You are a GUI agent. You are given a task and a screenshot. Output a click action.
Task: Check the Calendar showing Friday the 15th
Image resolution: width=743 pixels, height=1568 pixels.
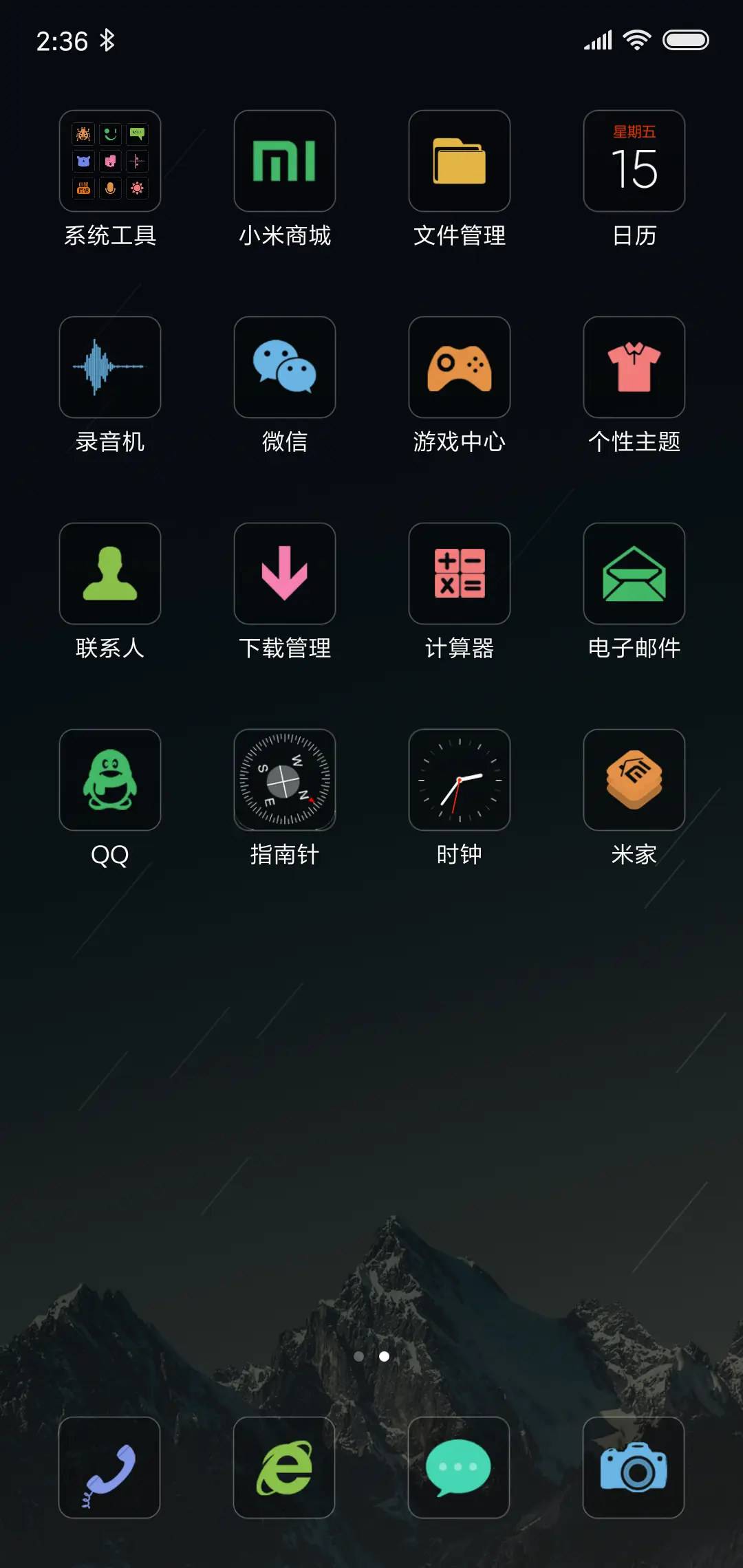coord(634,161)
